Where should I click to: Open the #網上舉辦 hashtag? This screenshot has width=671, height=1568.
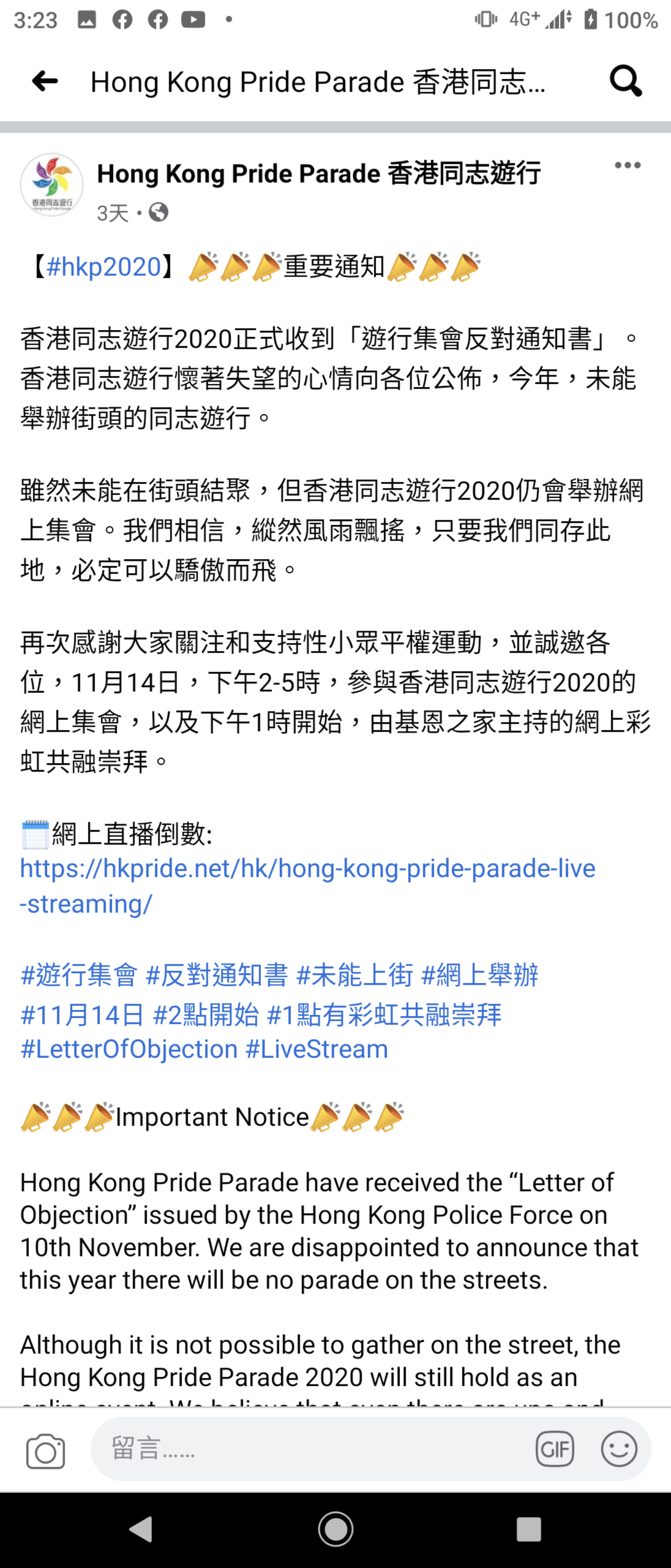(x=480, y=975)
